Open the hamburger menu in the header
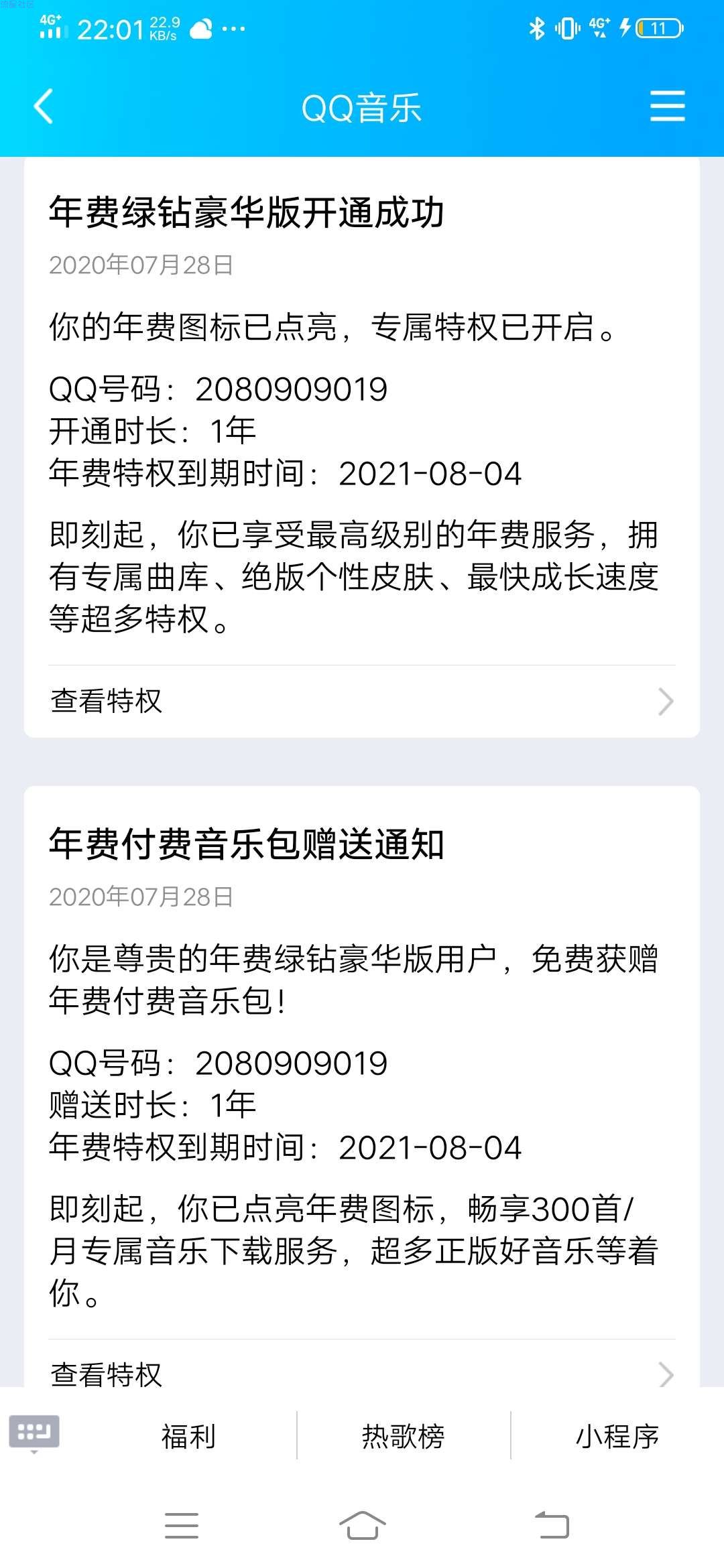 pyautogui.click(x=667, y=107)
